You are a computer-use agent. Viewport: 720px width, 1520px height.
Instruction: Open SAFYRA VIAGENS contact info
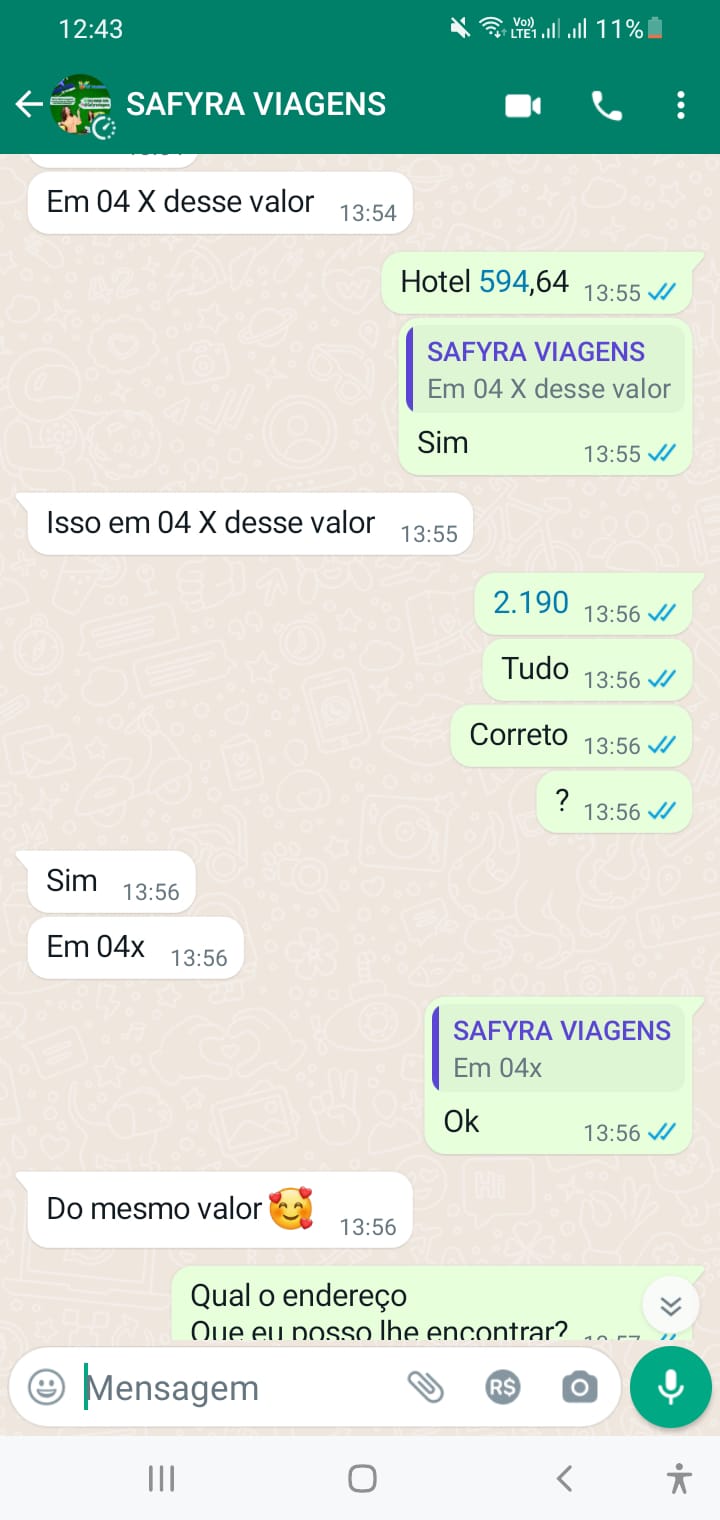point(256,104)
